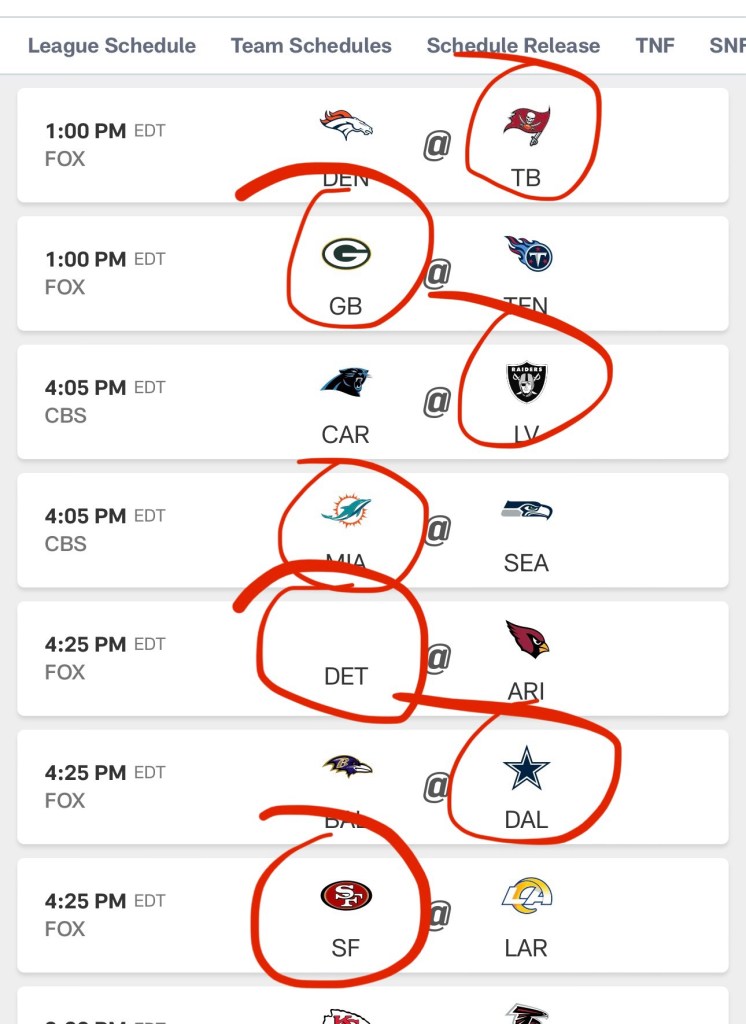View the CAR at LV game card
The width and height of the screenshot is (746, 1024).
[372, 402]
